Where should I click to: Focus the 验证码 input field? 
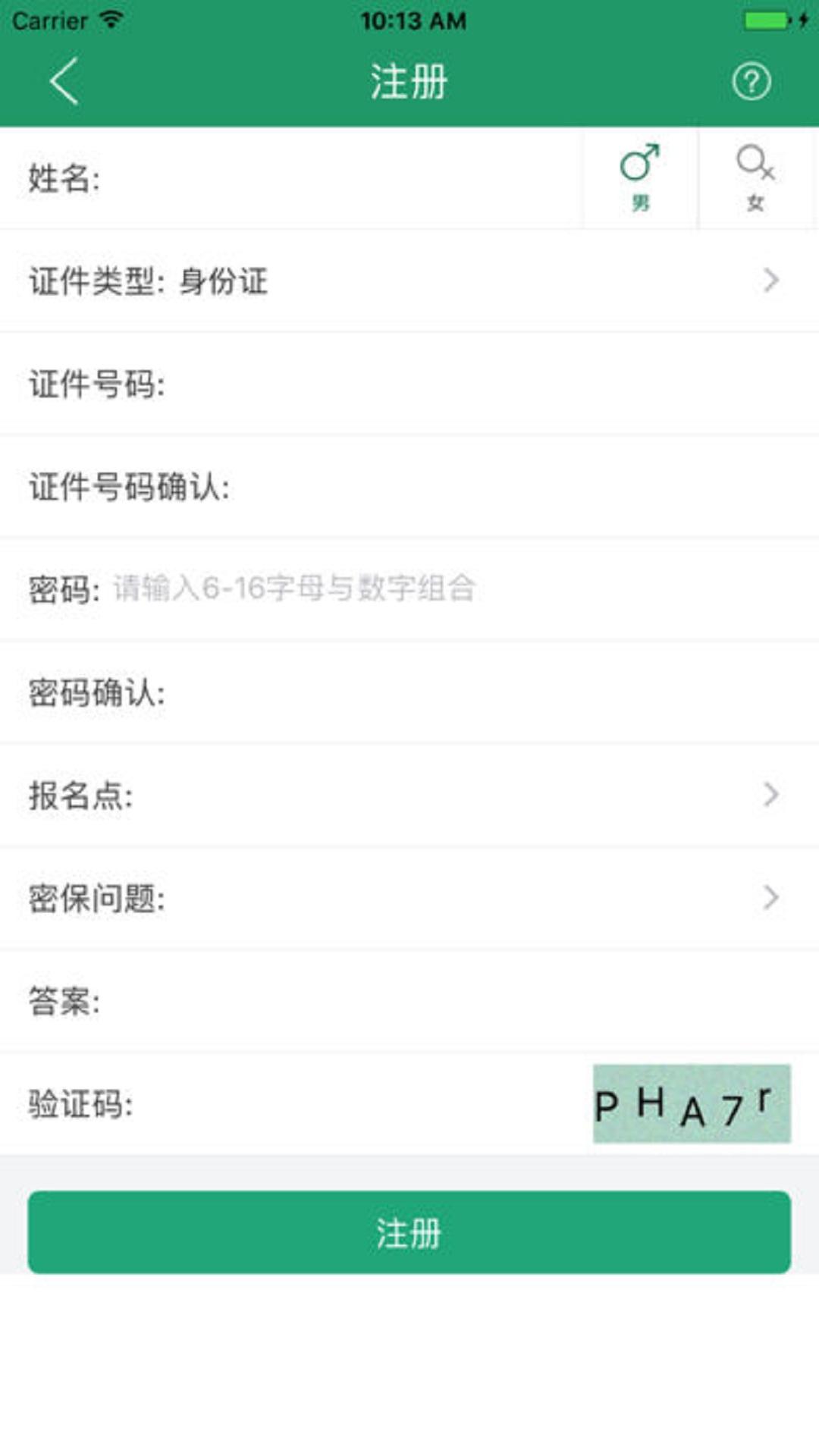click(x=356, y=1104)
